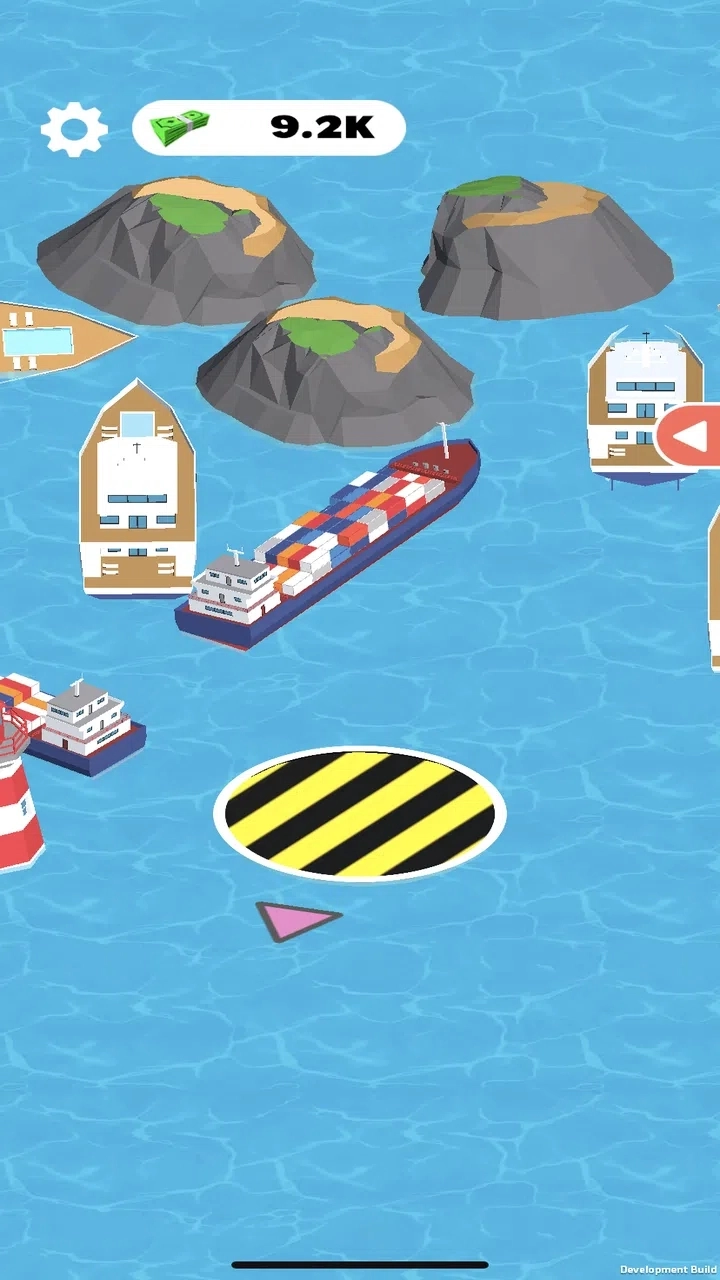Open the settings gear
This screenshot has height=1280, width=720.
coord(74,129)
